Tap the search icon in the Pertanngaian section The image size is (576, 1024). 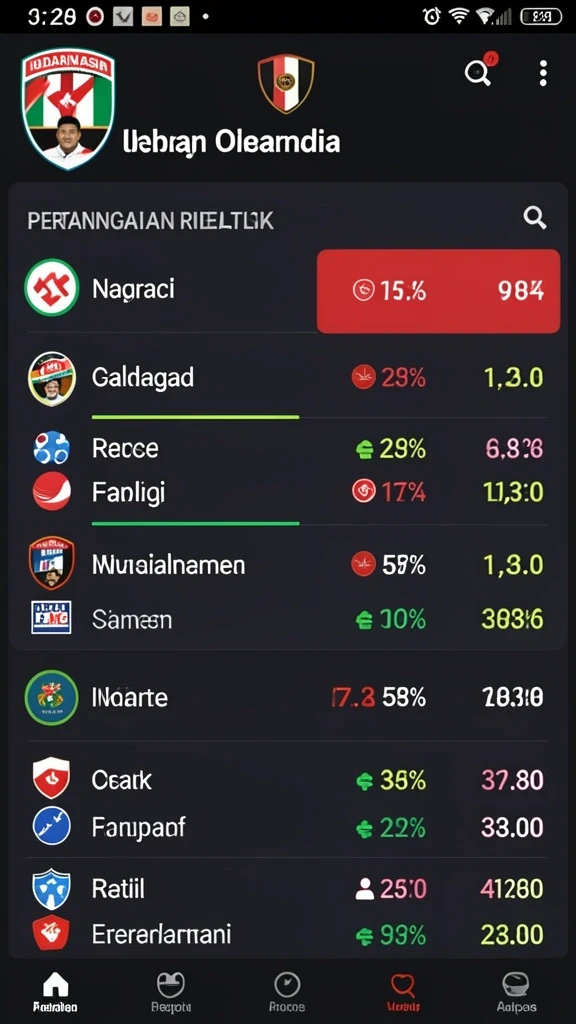(535, 217)
